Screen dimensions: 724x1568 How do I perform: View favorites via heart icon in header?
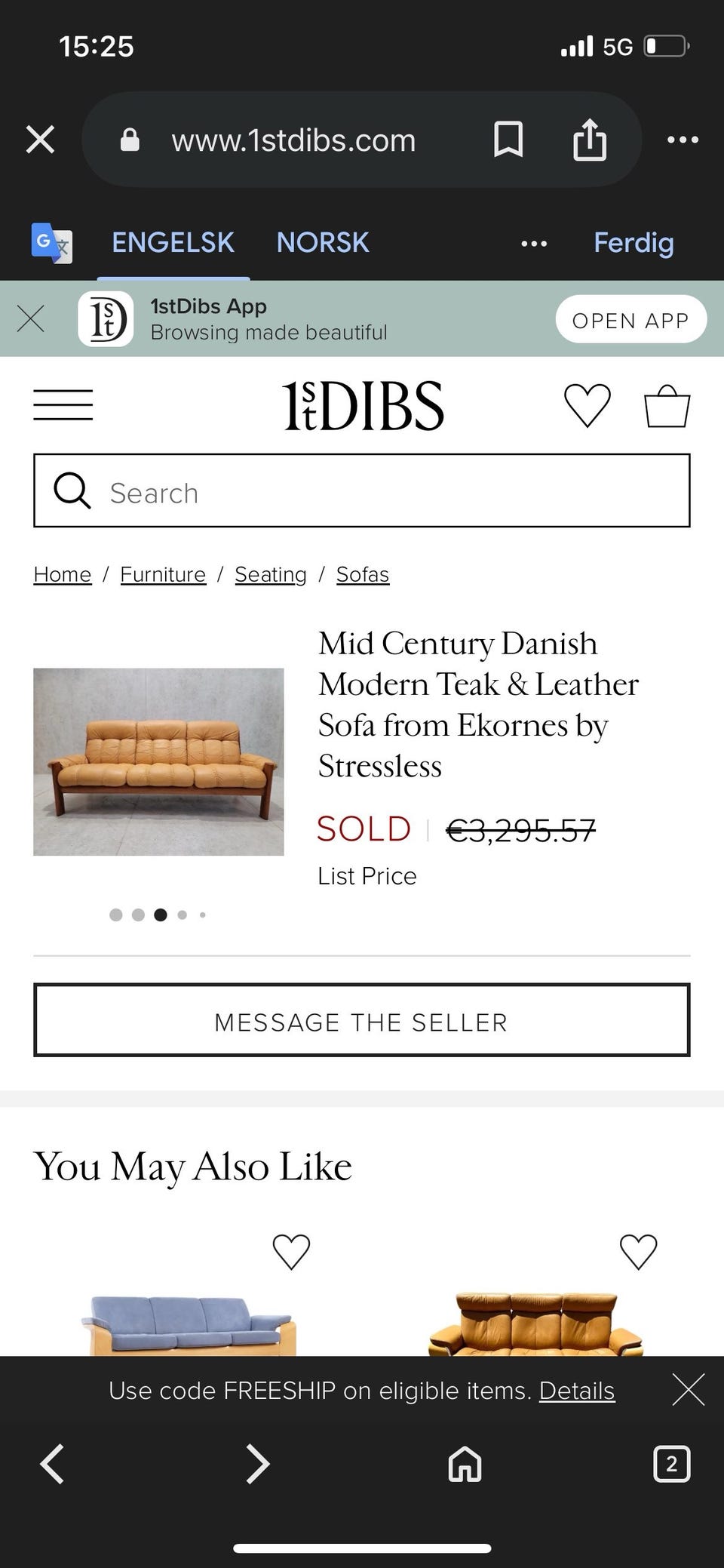587,405
